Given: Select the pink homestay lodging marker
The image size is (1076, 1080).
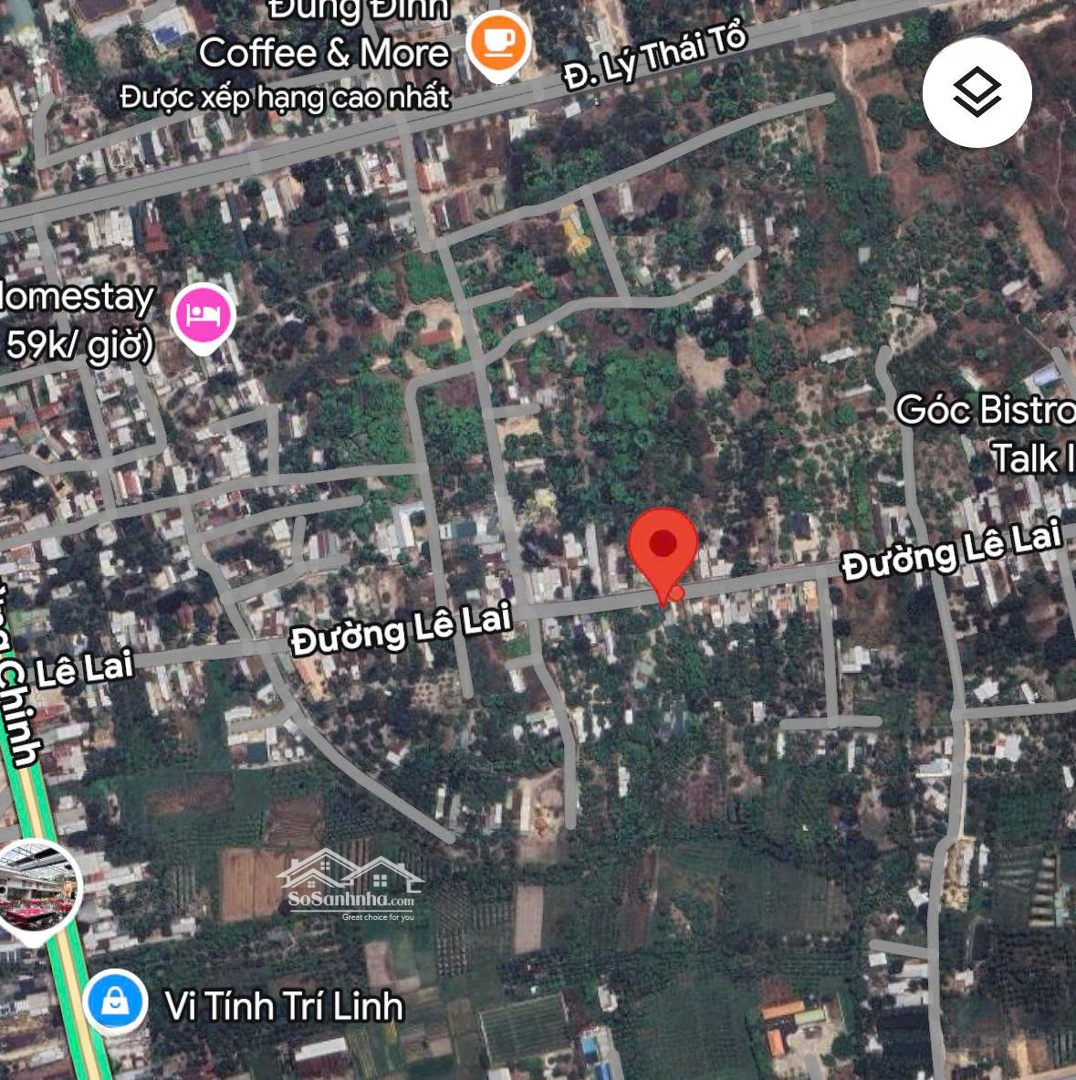Looking at the screenshot, I should [x=204, y=316].
